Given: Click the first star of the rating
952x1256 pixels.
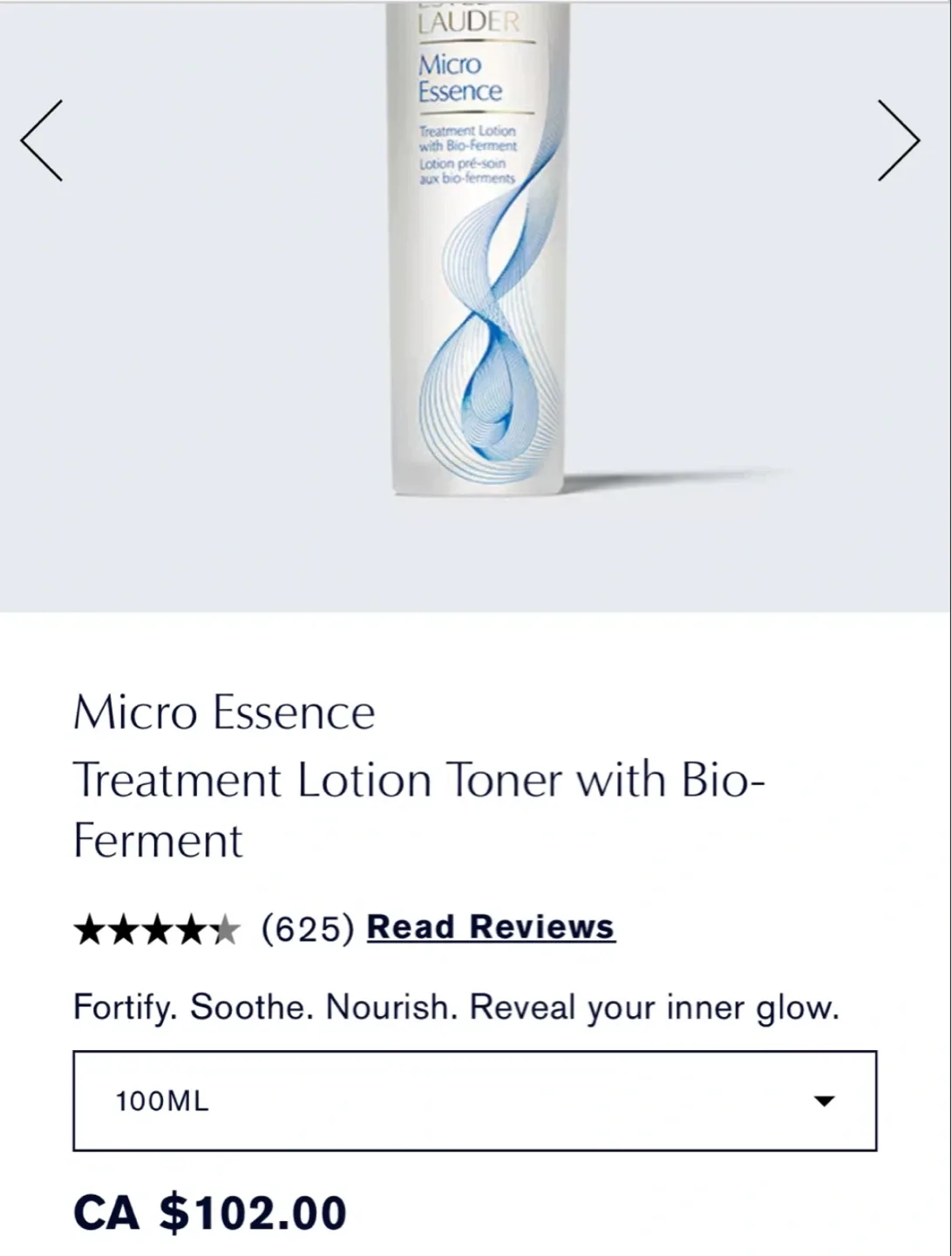Looking at the screenshot, I should coord(90,927).
